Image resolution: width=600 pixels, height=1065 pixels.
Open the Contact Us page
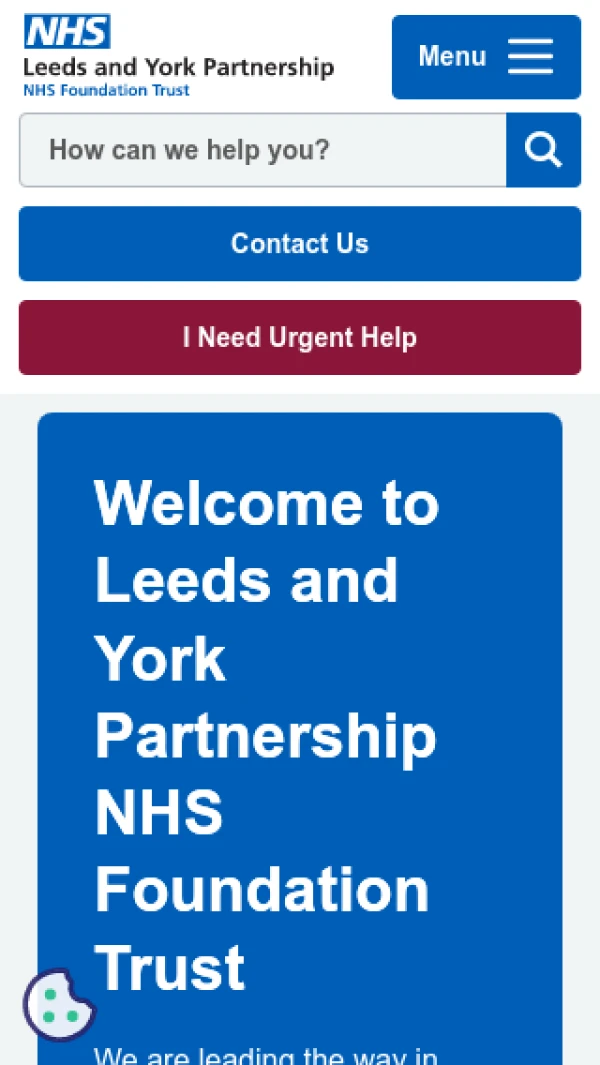(300, 244)
